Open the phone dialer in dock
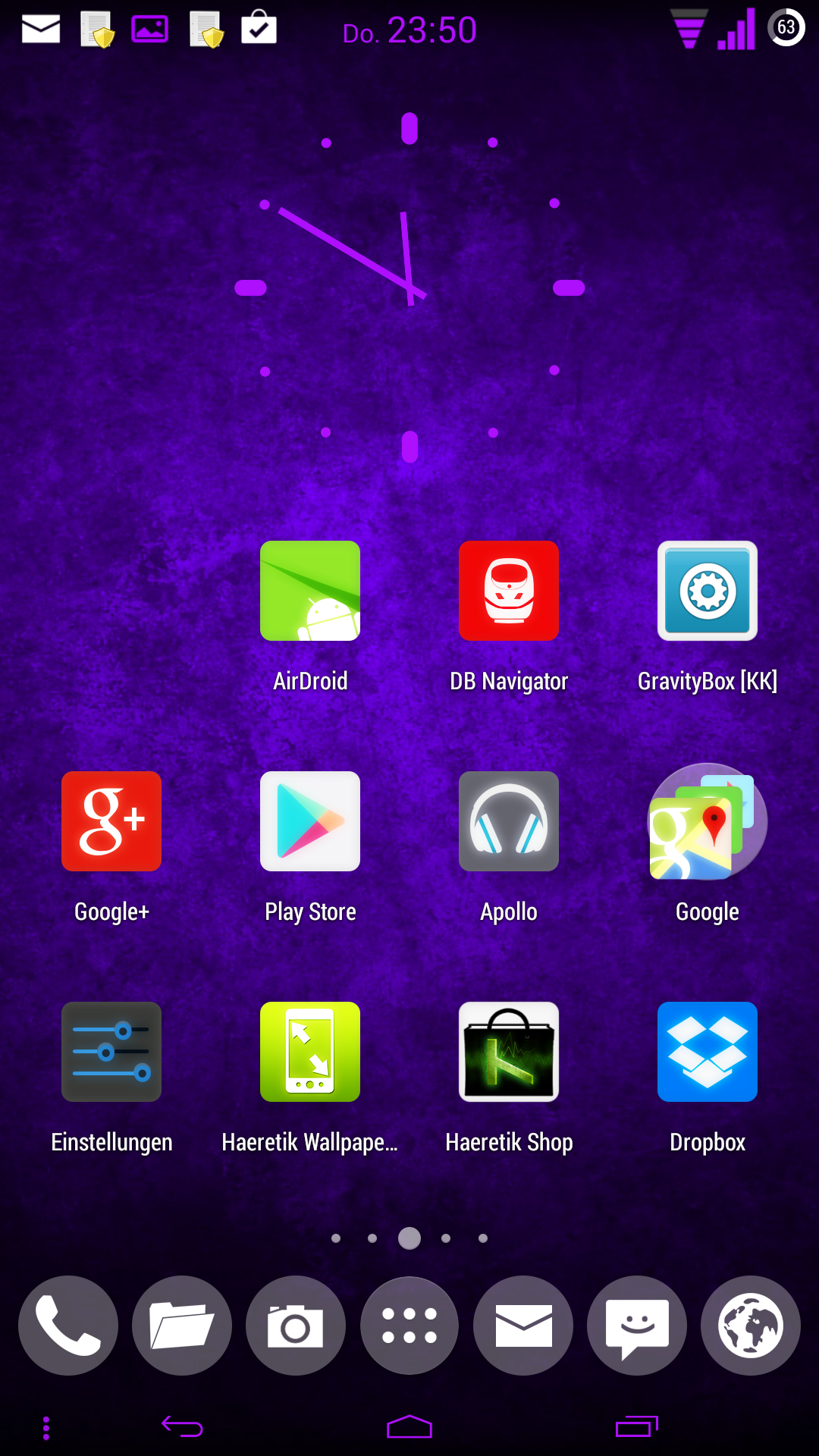Viewport: 819px width, 1456px height. coord(68,1326)
